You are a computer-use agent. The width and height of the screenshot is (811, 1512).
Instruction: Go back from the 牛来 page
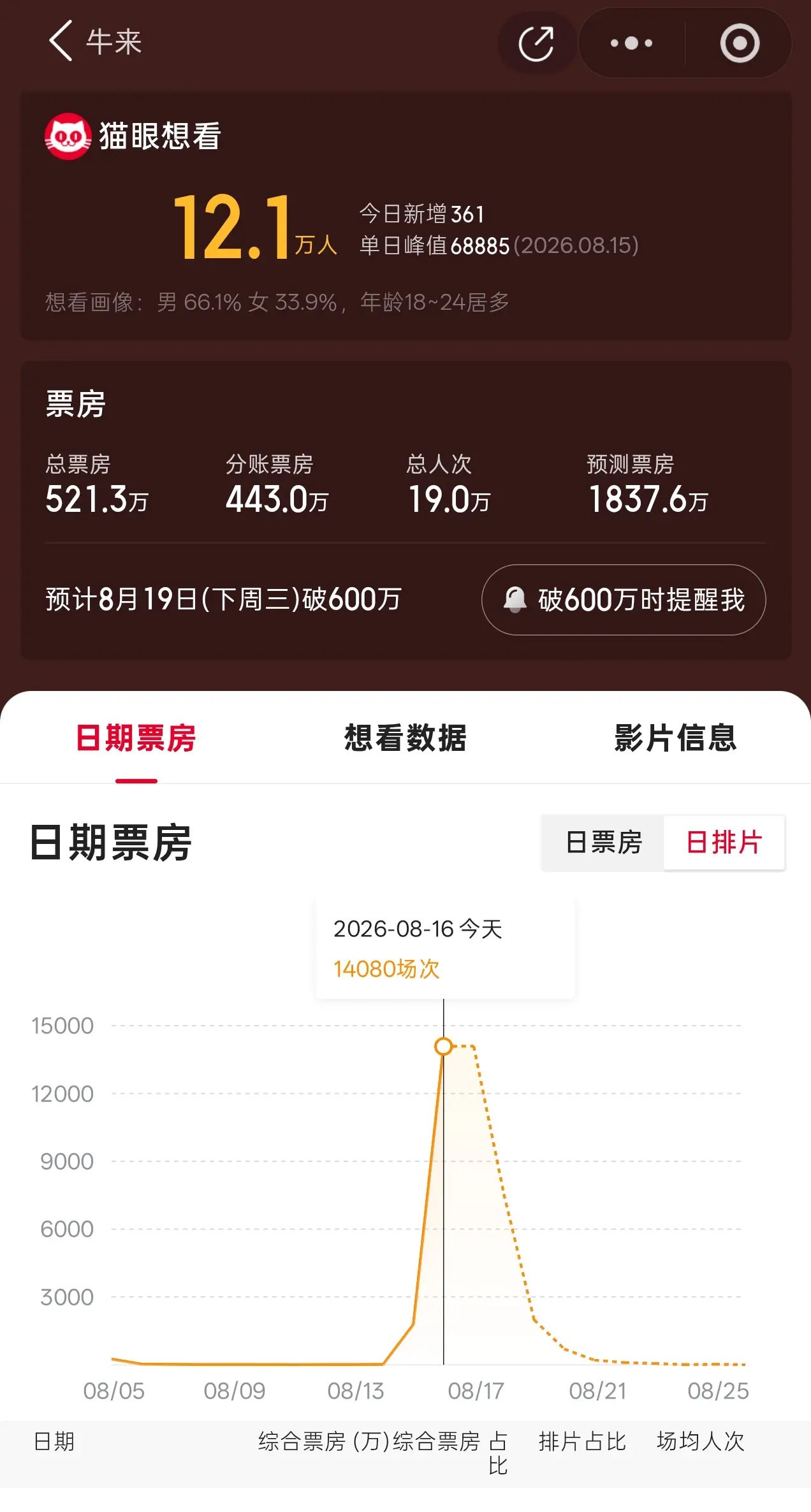(61, 41)
